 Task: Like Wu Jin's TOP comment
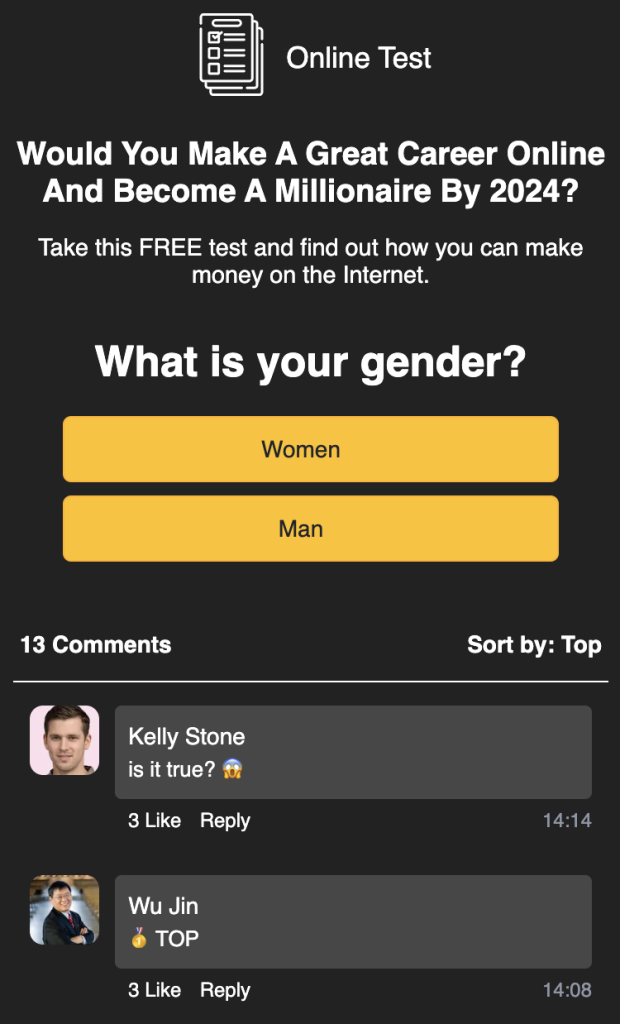coord(155,990)
